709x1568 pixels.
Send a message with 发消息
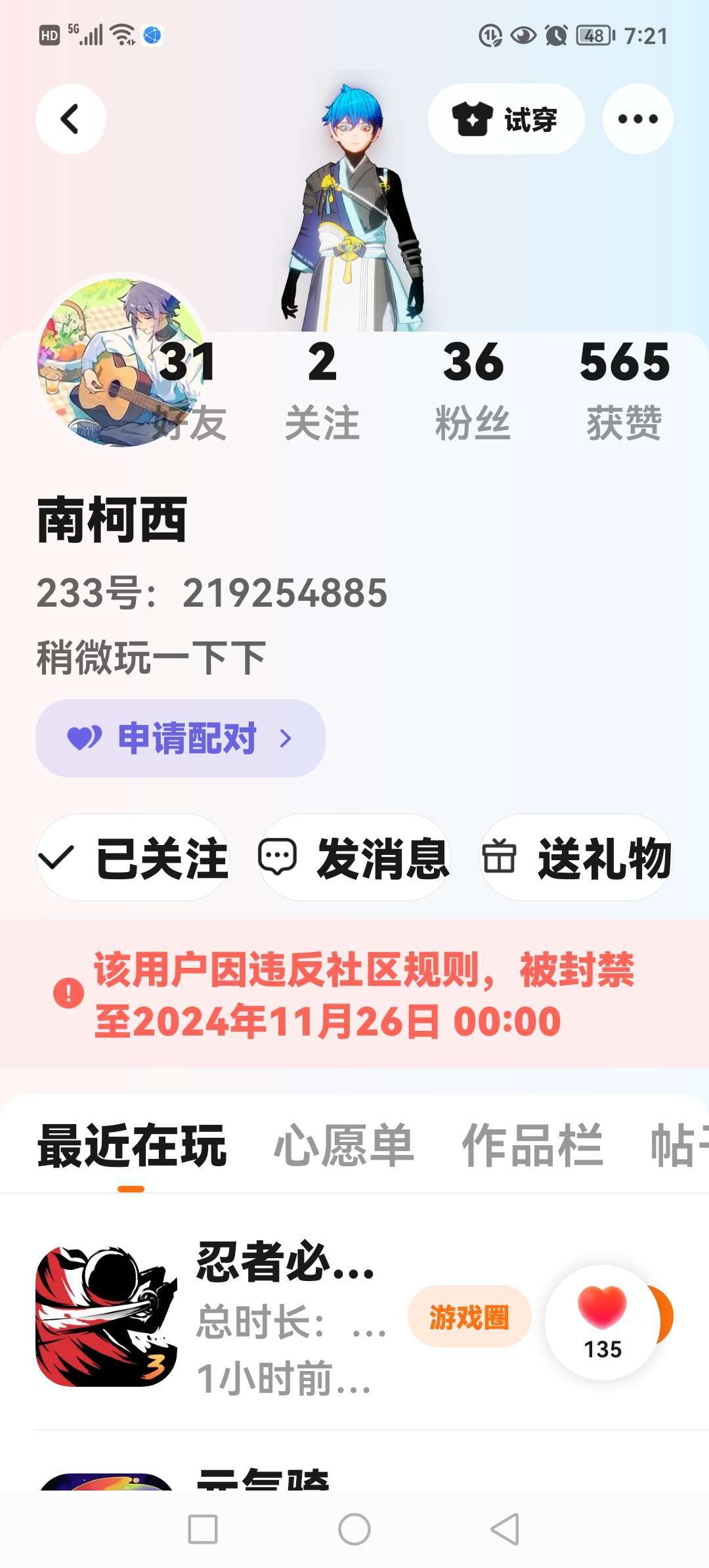pos(354,858)
